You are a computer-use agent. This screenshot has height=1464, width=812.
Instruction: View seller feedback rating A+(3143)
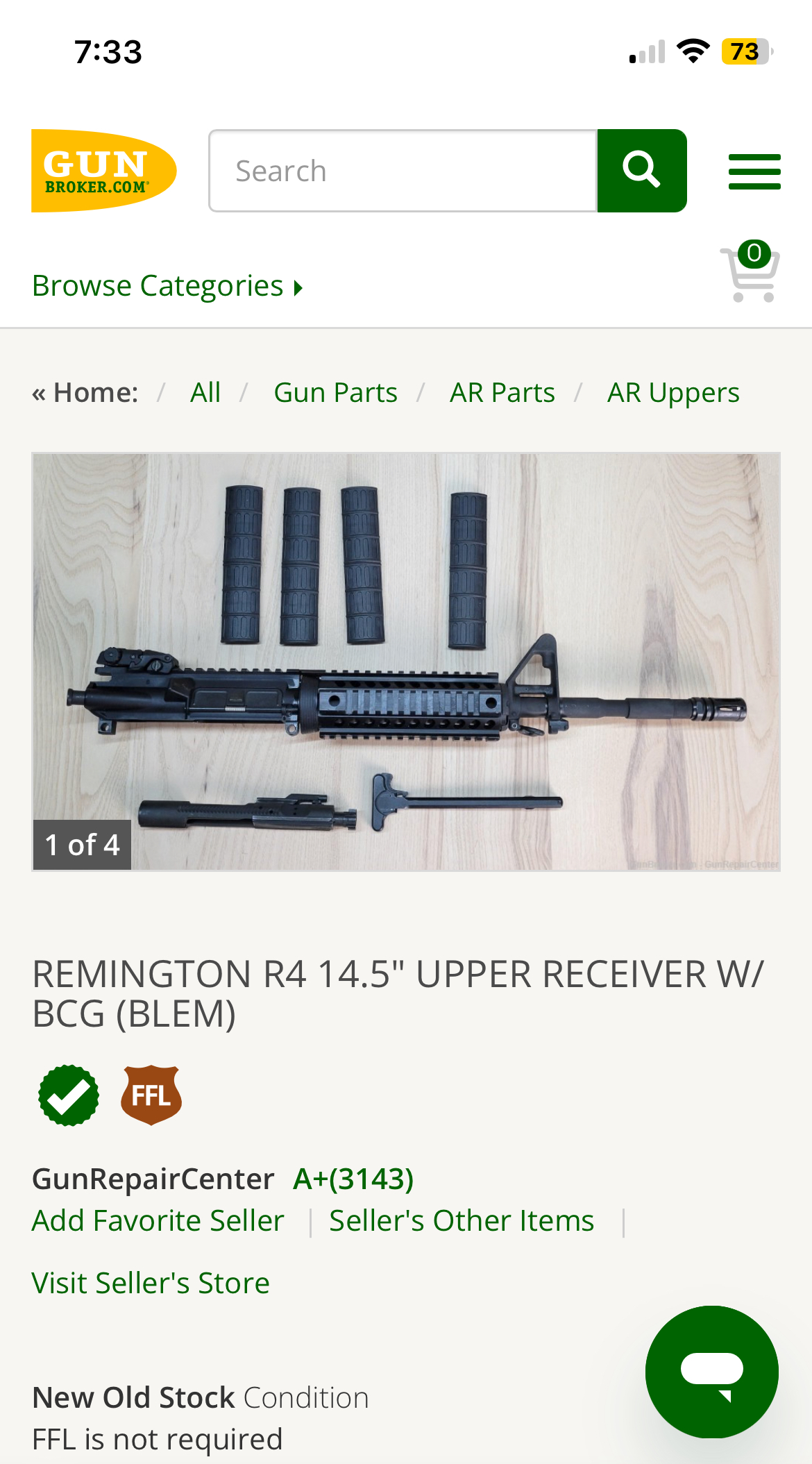click(x=353, y=1179)
